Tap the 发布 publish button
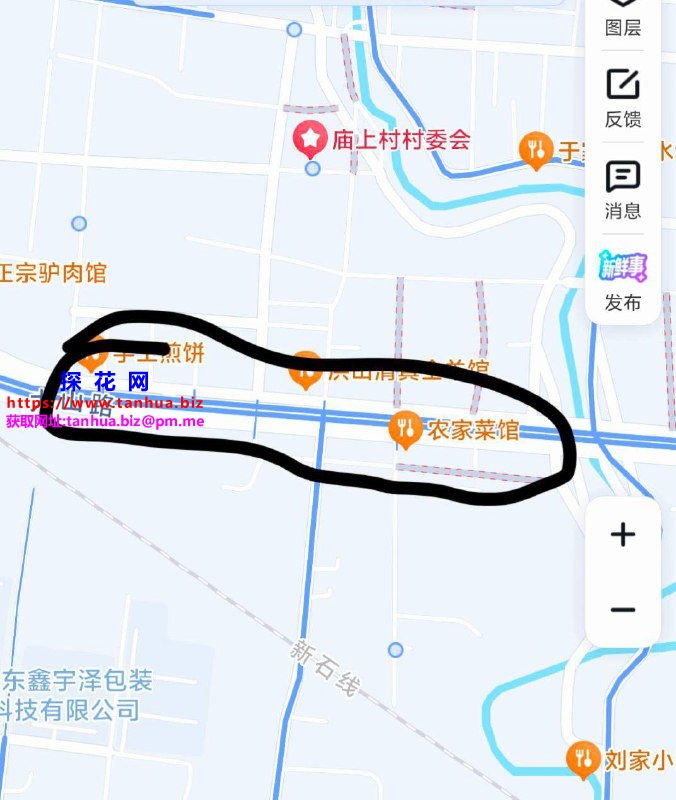This screenshot has width=676, height=800. coord(623,280)
